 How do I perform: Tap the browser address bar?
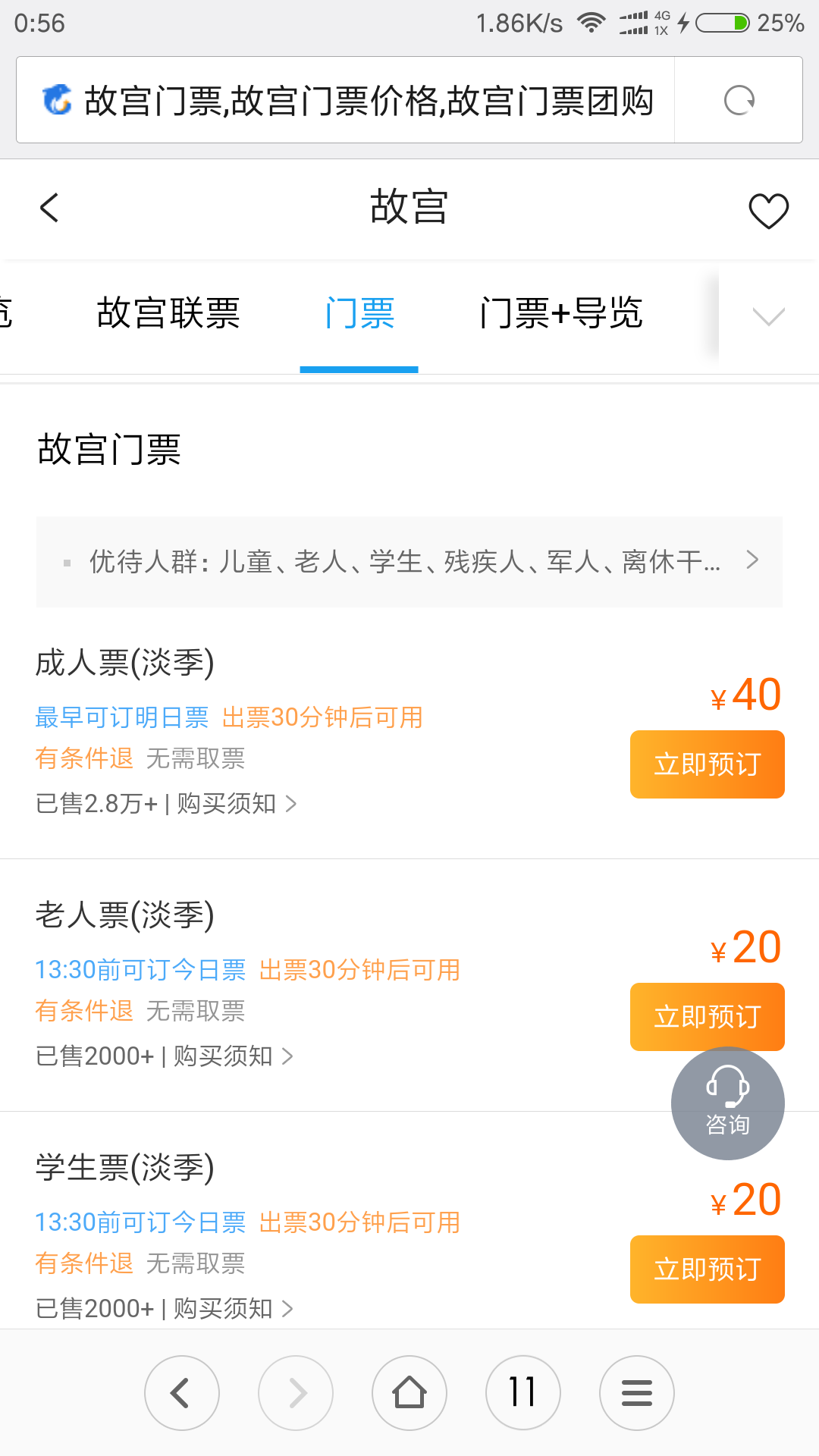(x=346, y=100)
